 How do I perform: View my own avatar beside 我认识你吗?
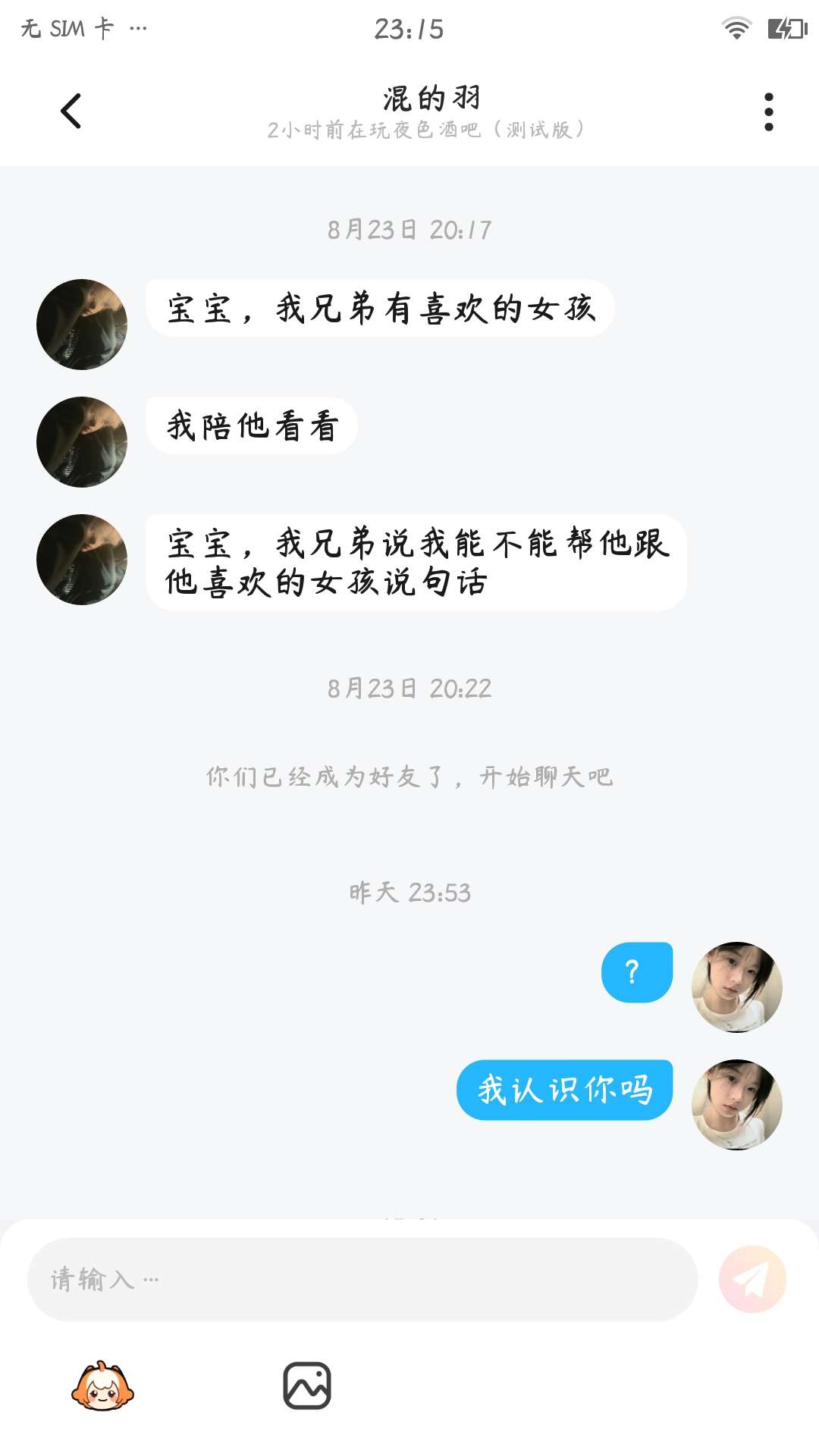pyautogui.click(x=736, y=1105)
